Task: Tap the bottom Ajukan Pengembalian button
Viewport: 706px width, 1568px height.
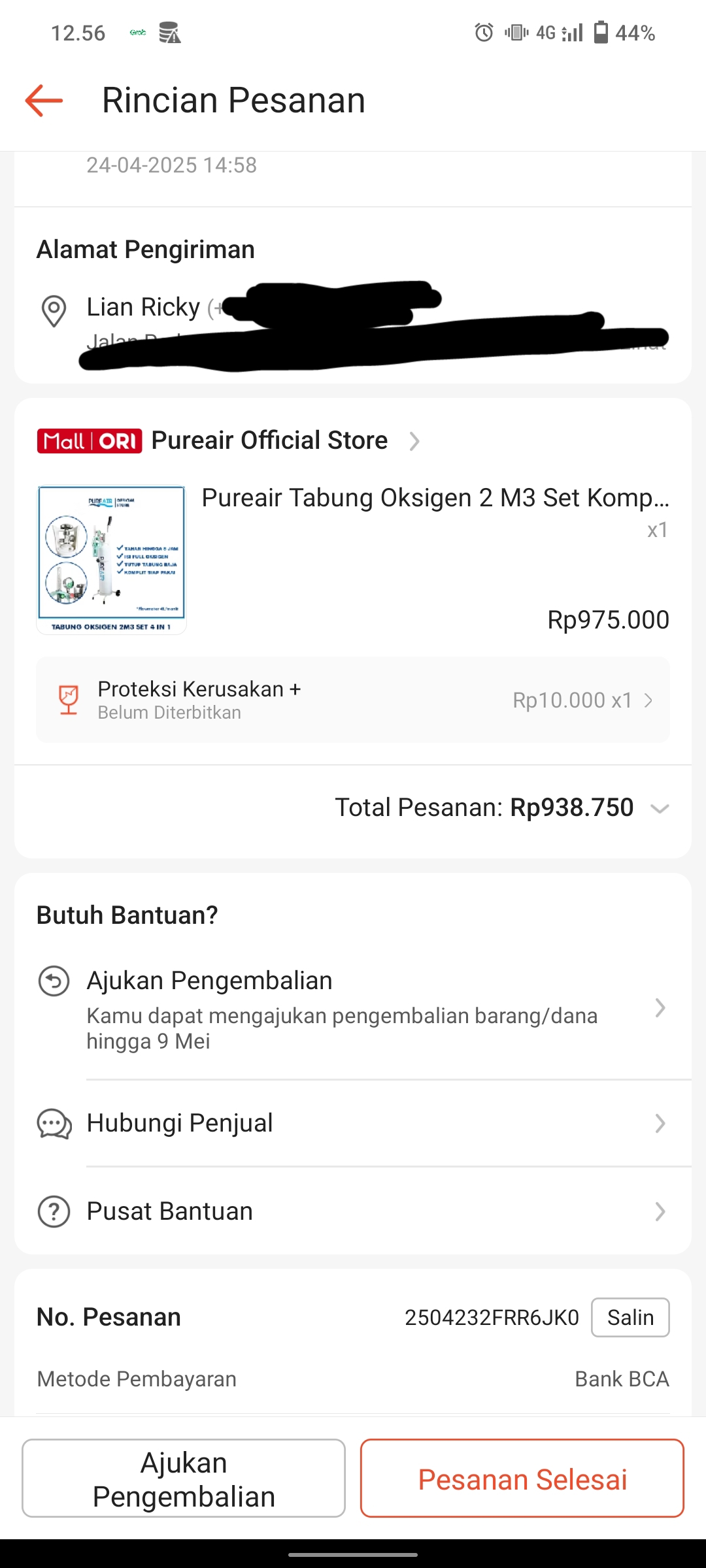Action: 184,1478
